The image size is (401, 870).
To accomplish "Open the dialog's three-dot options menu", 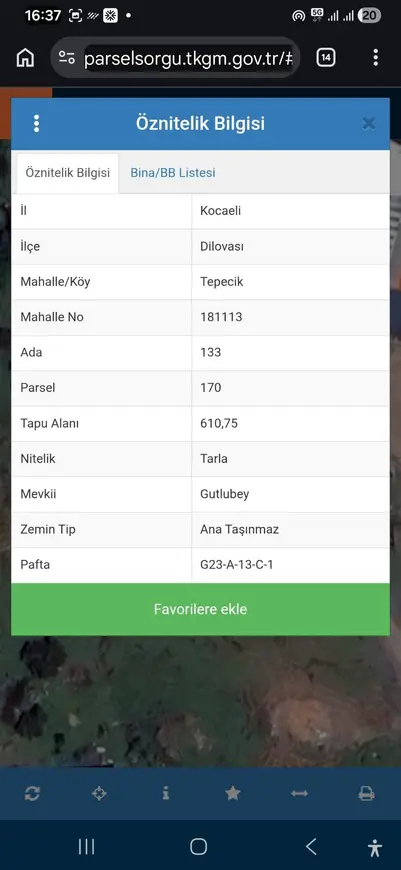I will [37, 123].
